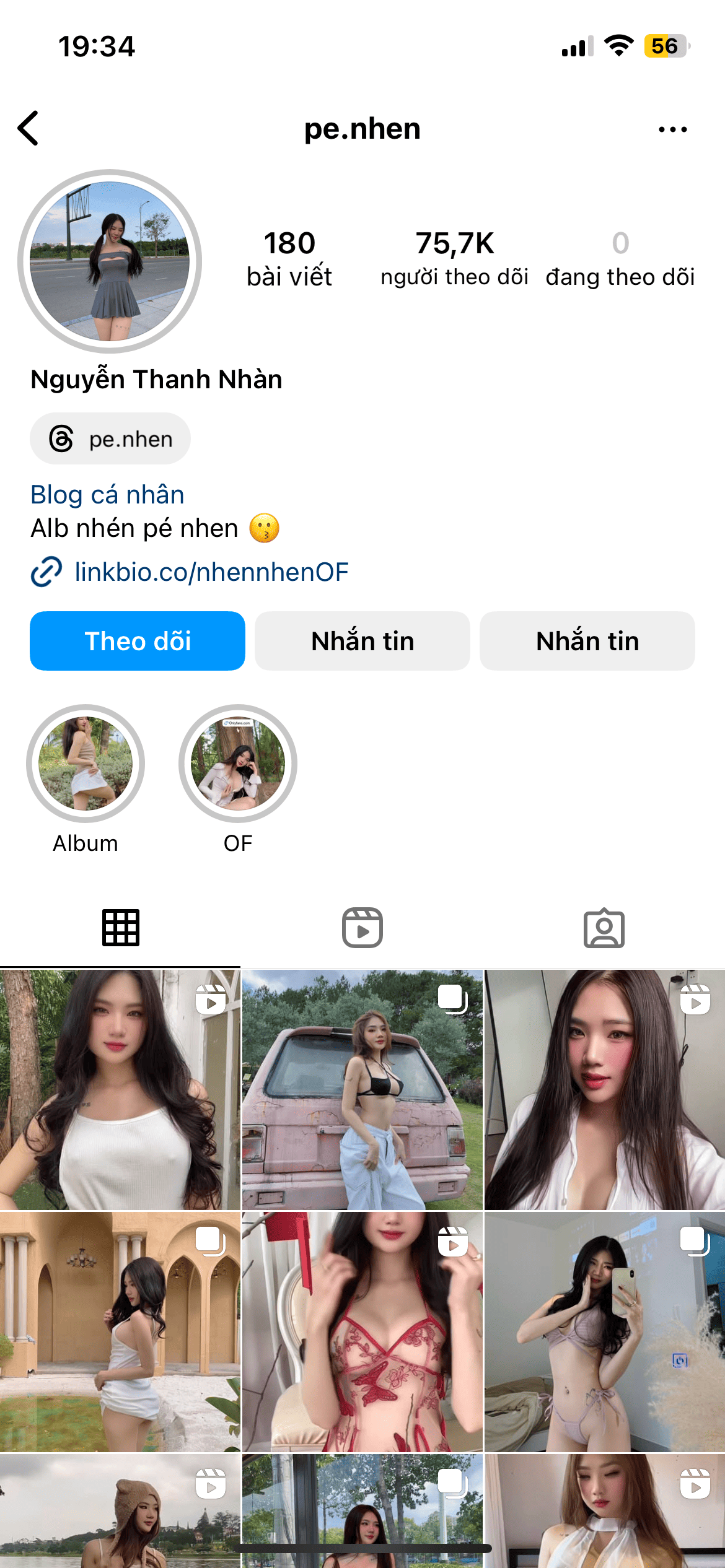The width and height of the screenshot is (725, 1568).
Task: View the Album story highlight
Action: pyautogui.click(x=86, y=764)
